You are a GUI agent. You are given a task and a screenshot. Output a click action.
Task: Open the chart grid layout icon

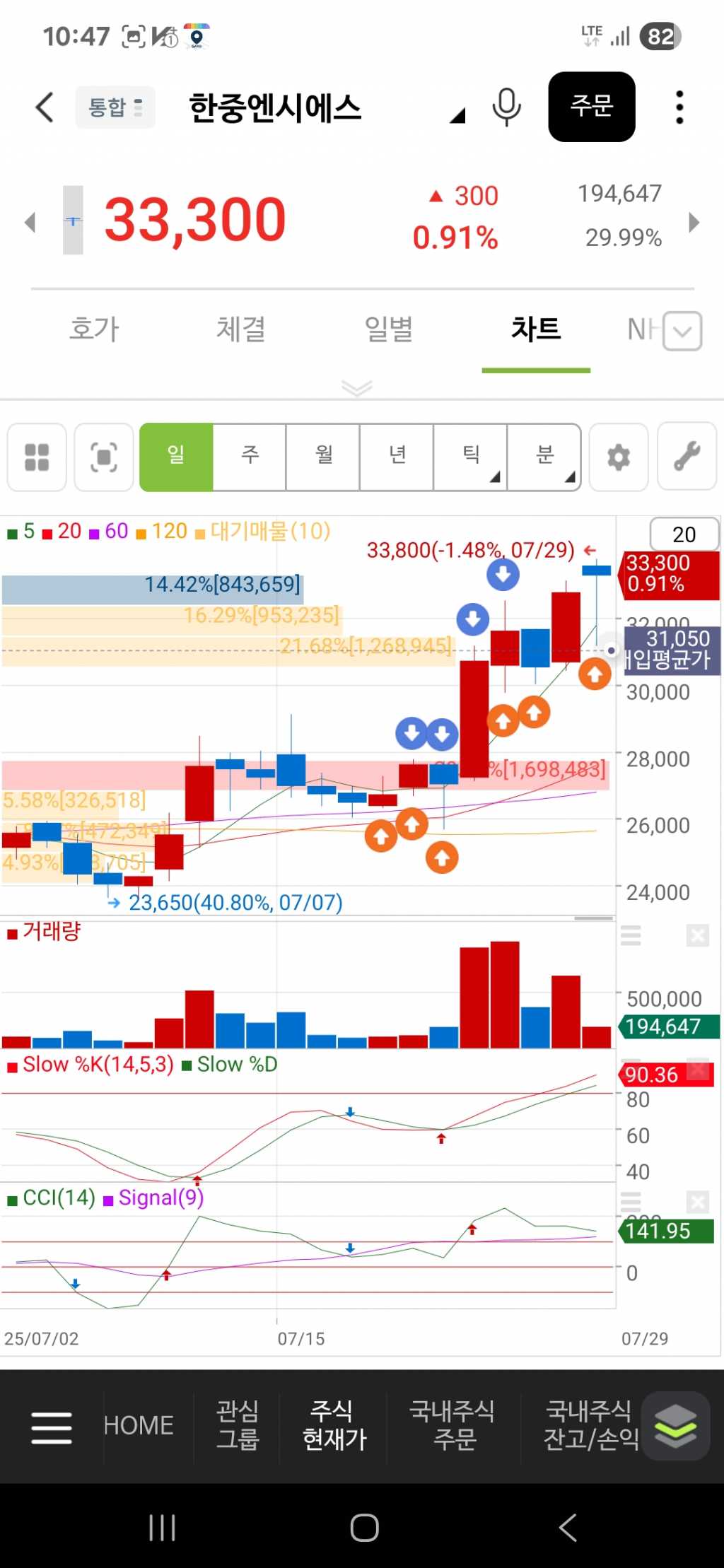click(x=37, y=457)
